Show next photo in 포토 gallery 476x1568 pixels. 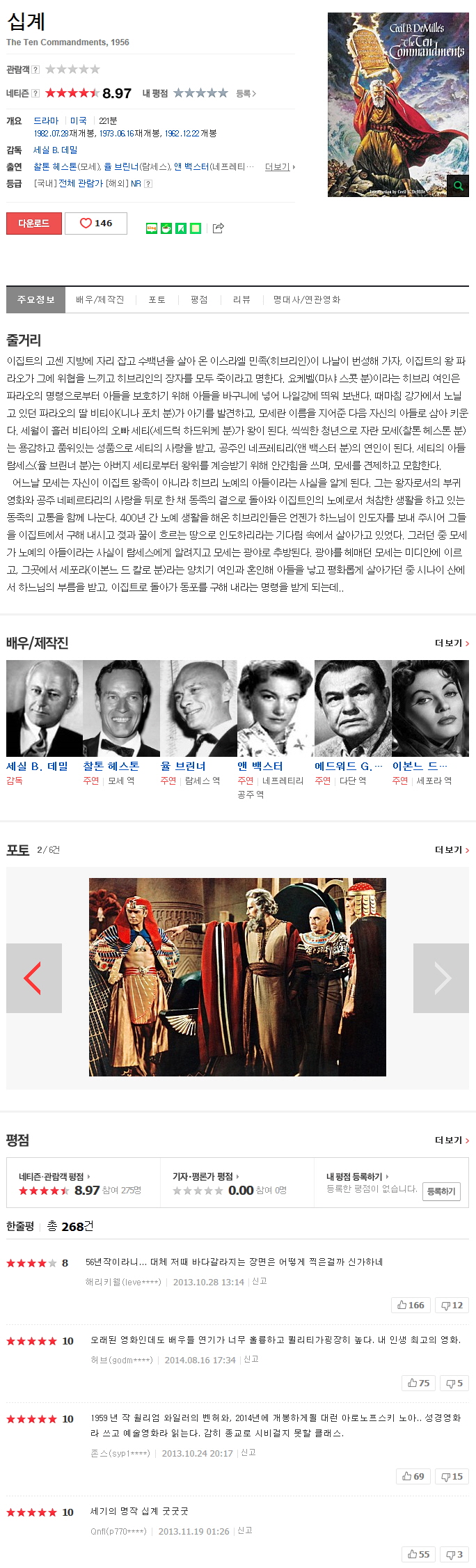441,978
